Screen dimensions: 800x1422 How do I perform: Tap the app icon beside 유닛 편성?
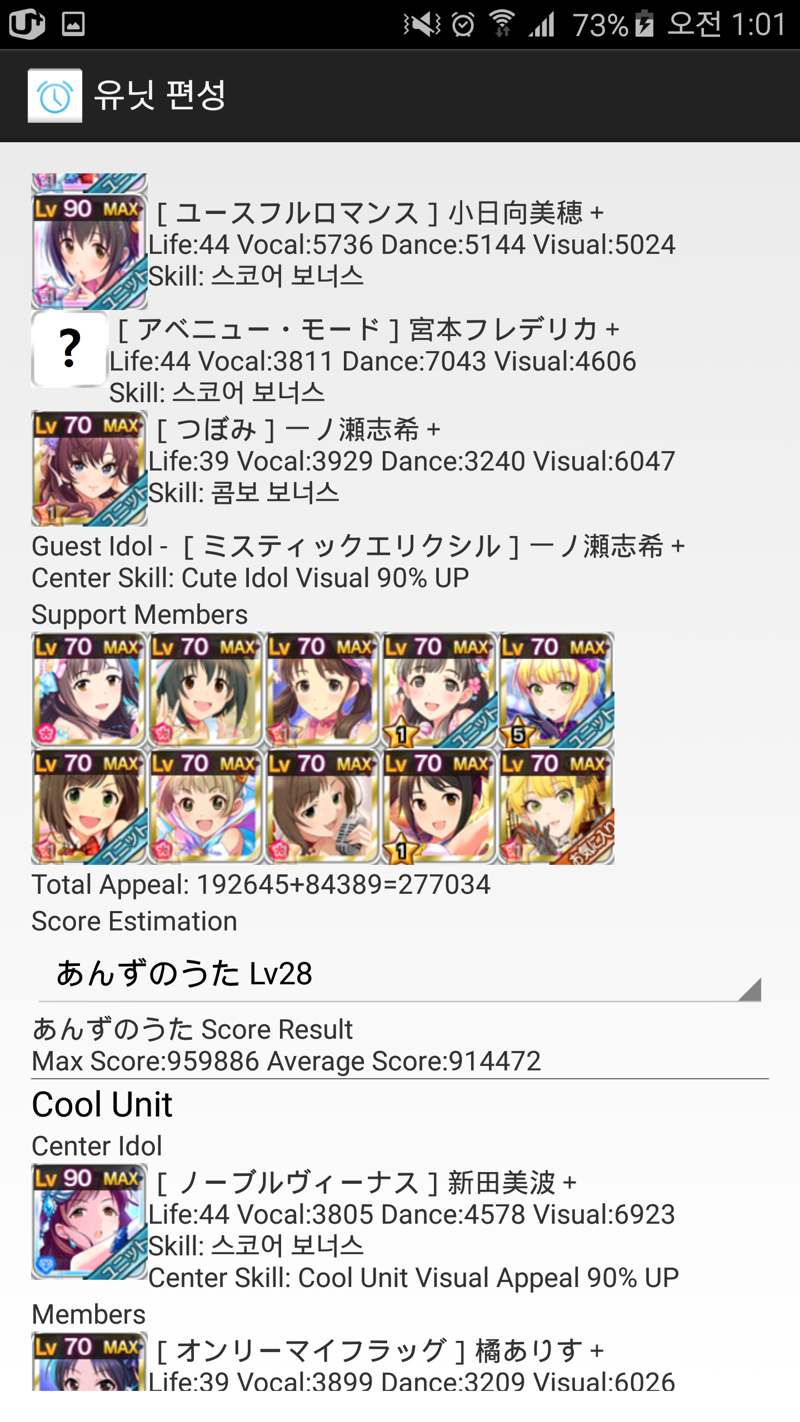(54, 96)
